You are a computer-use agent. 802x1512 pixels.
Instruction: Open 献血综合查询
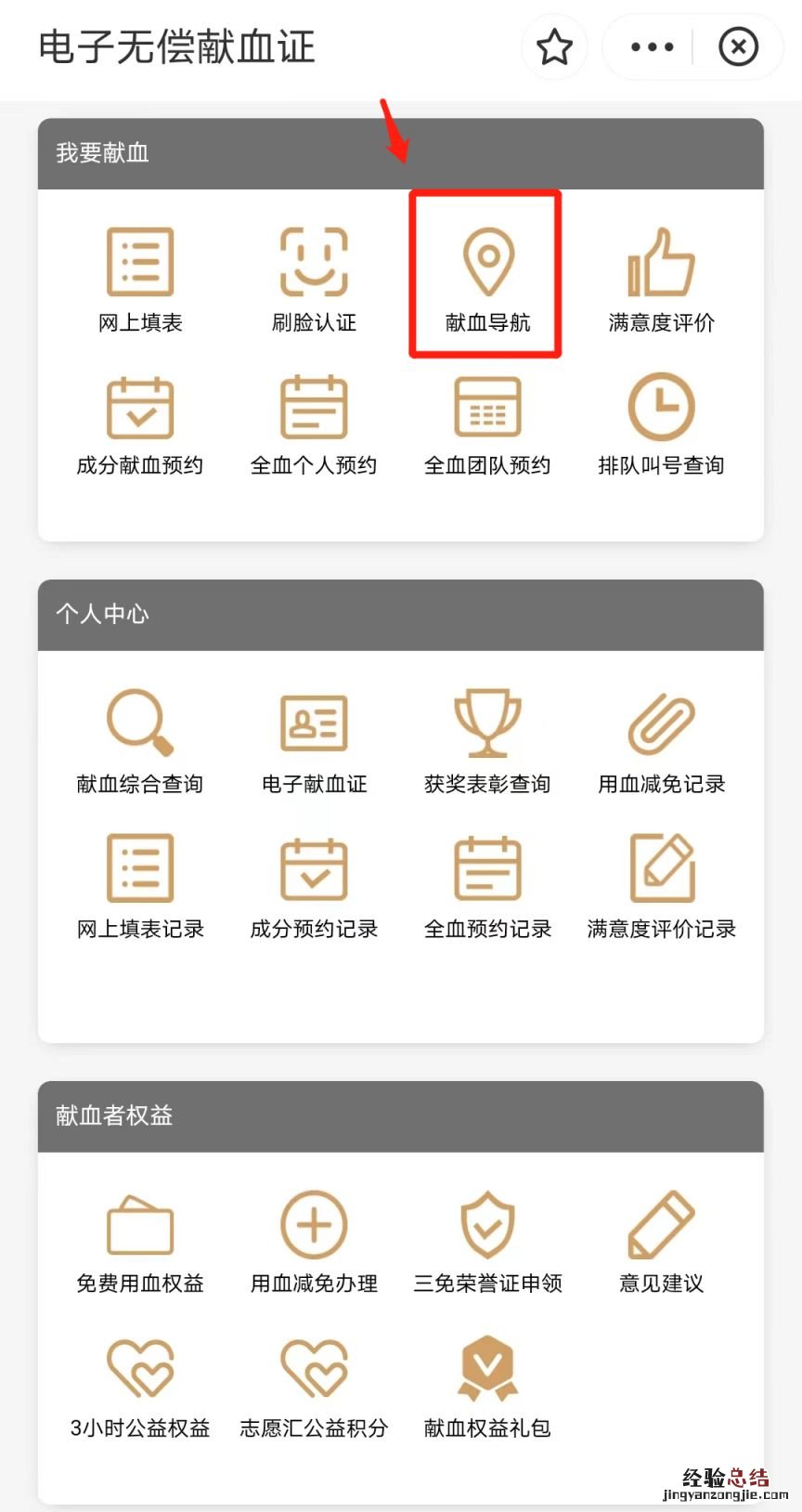coord(140,740)
